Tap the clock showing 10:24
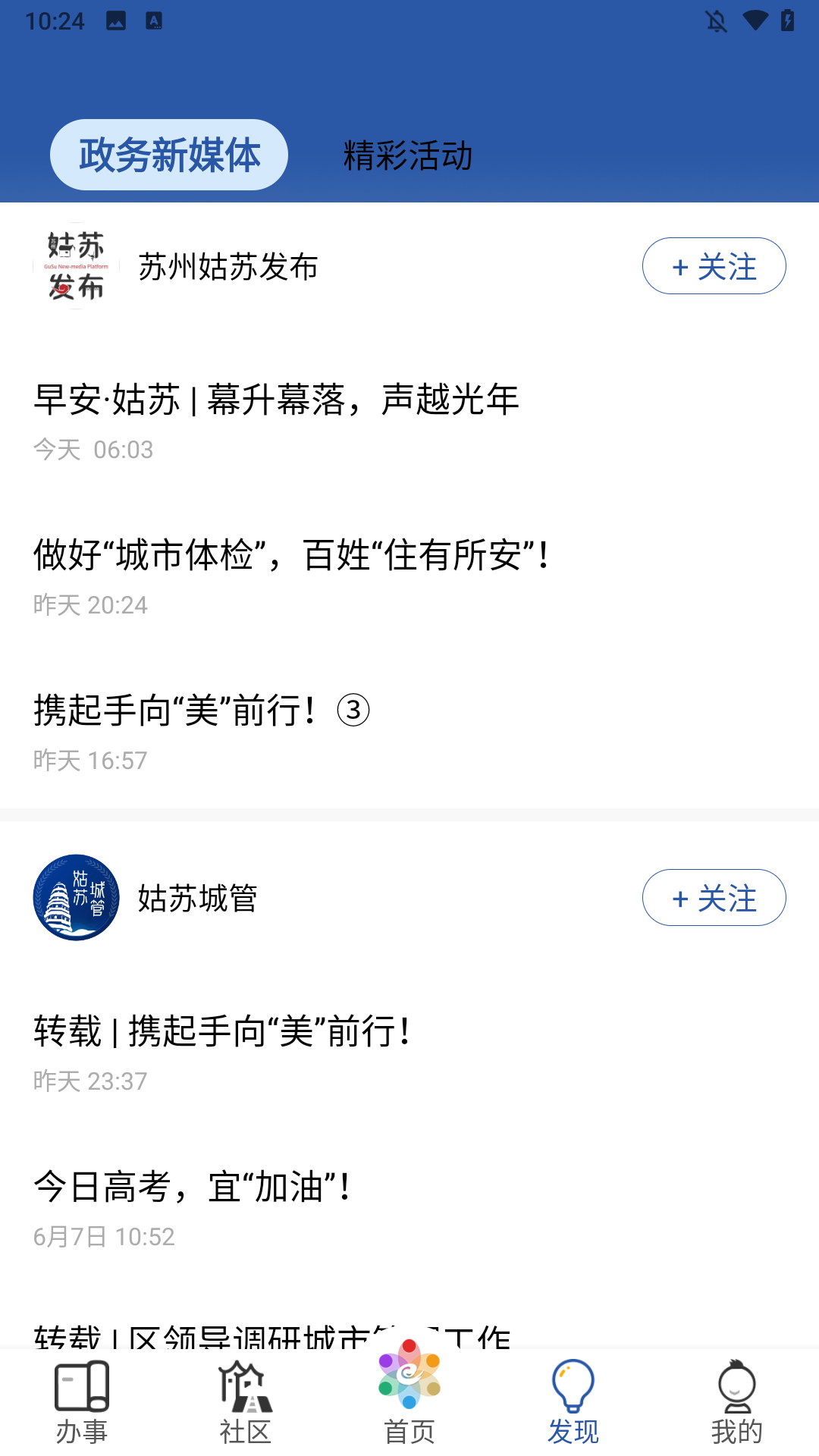 [x=49, y=20]
